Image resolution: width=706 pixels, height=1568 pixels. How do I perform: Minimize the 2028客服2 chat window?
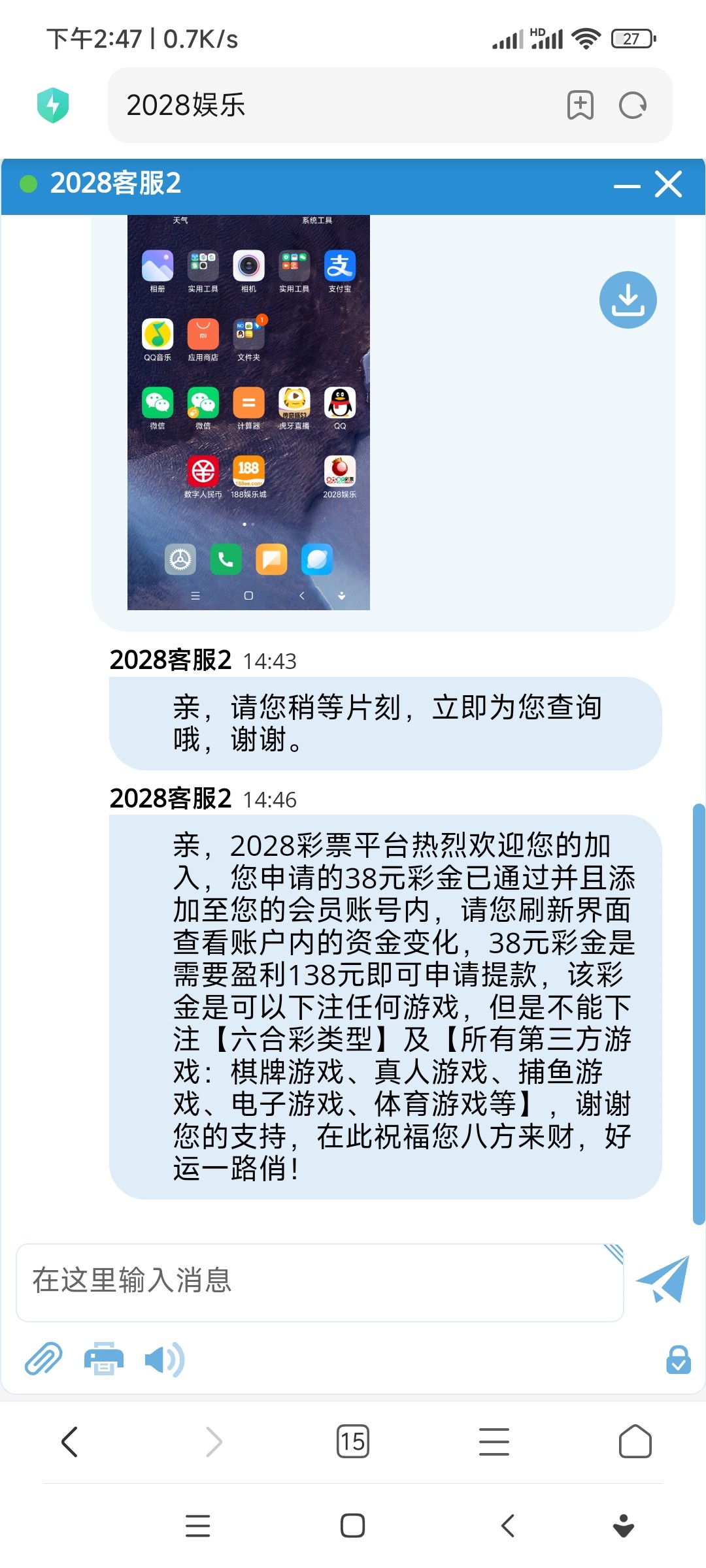(x=627, y=186)
